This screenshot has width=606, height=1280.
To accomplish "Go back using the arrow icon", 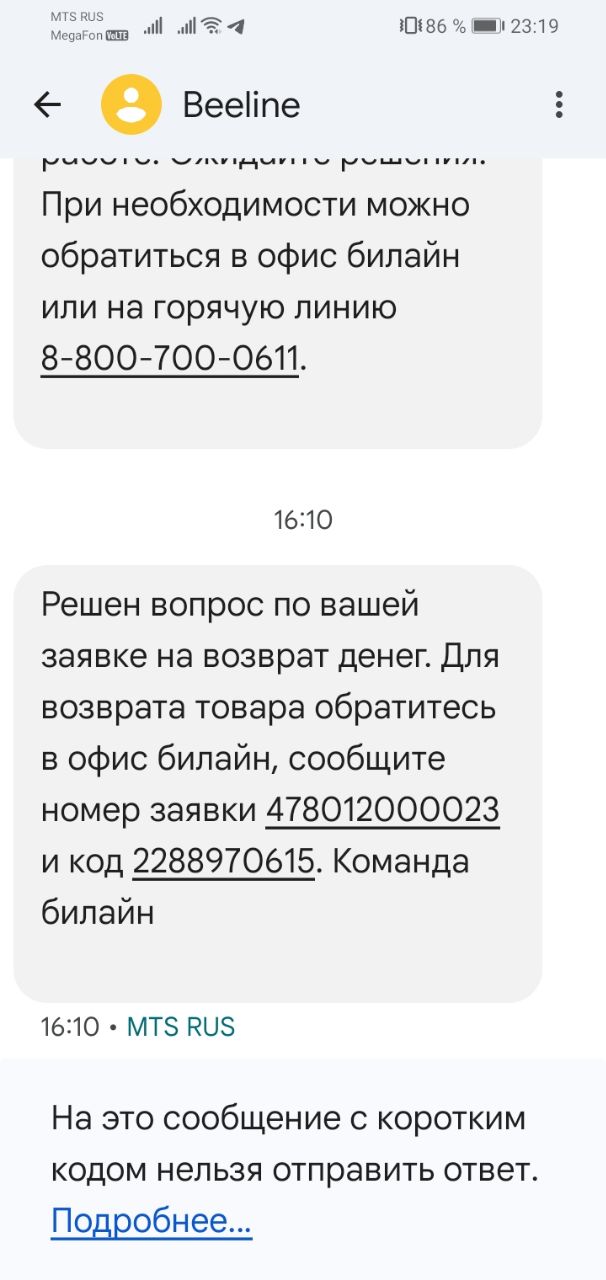I will click(x=47, y=105).
